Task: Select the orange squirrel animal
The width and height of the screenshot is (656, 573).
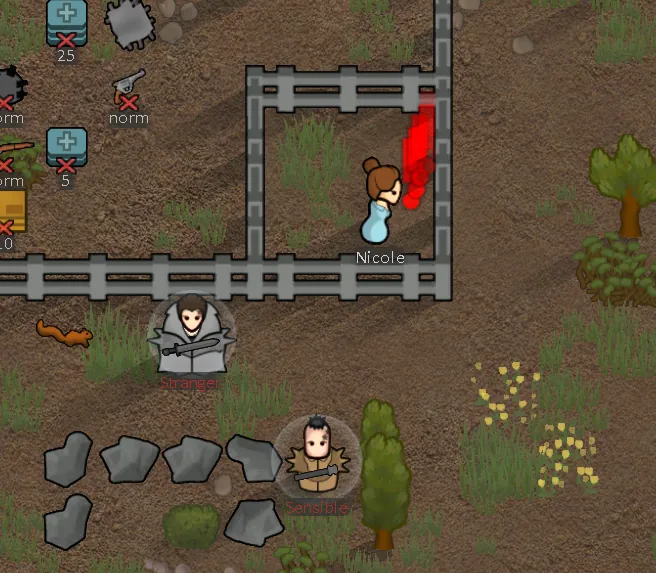Action: [x=64, y=332]
